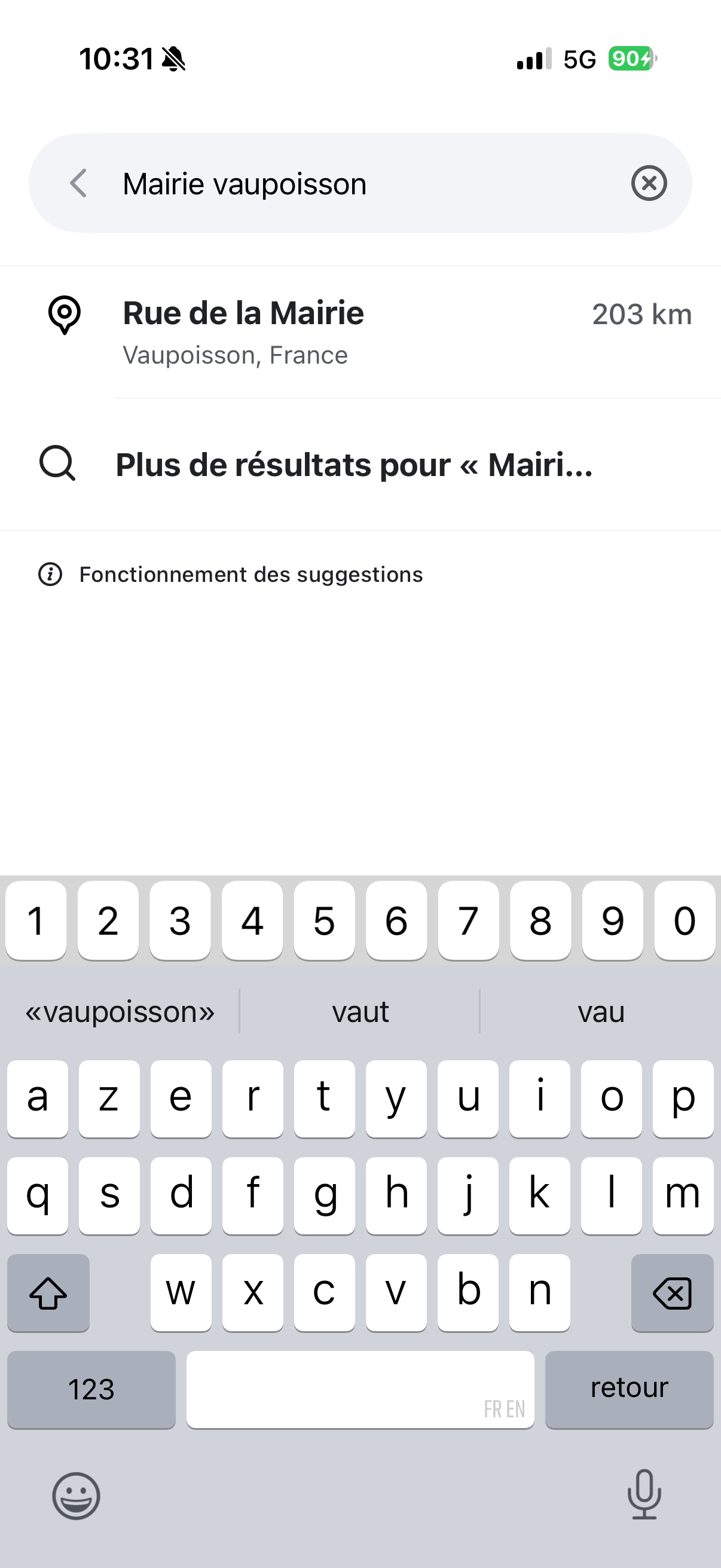
Task: Start voice dictation with the microphone
Action: coord(644,1494)
